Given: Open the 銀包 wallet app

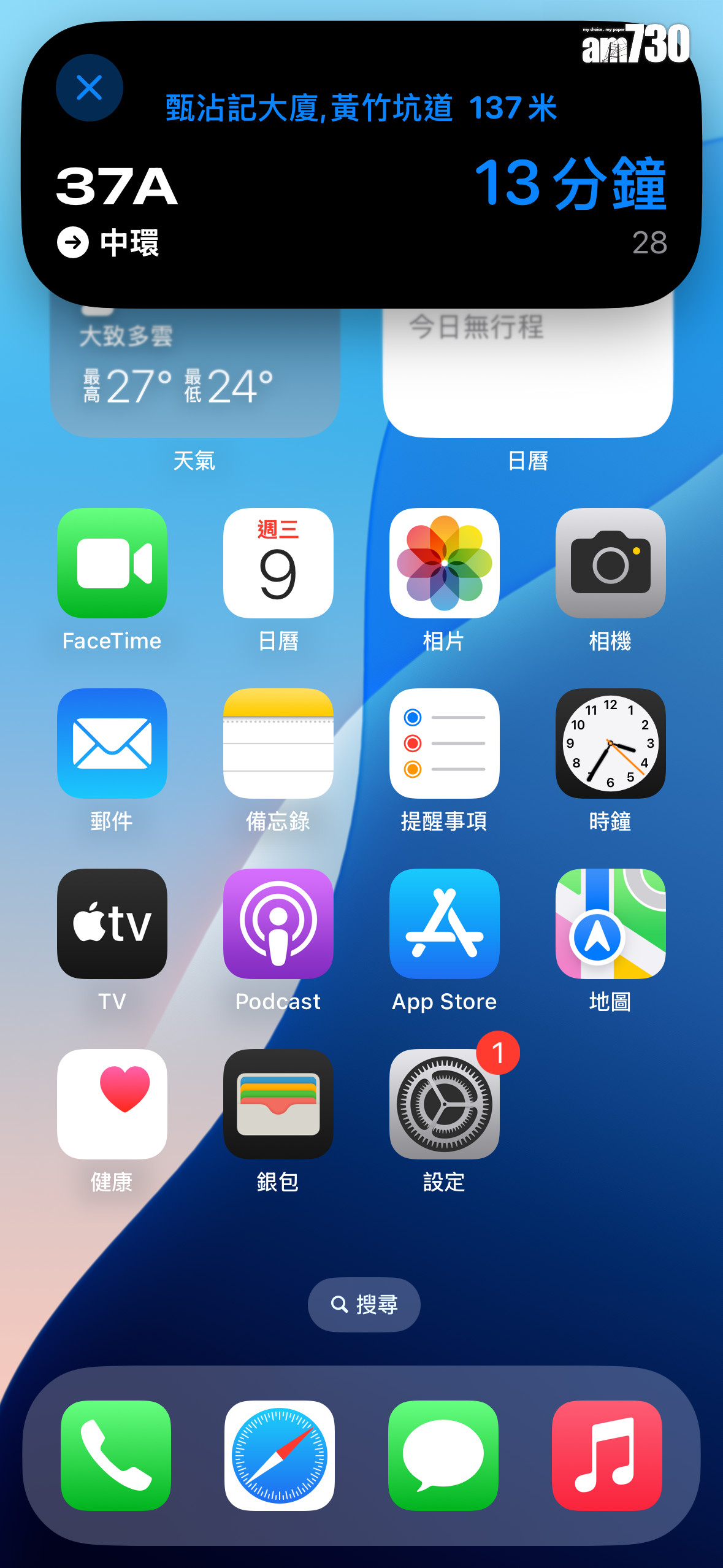Looking at the screenshot, I should click(x=278, y=1104).
